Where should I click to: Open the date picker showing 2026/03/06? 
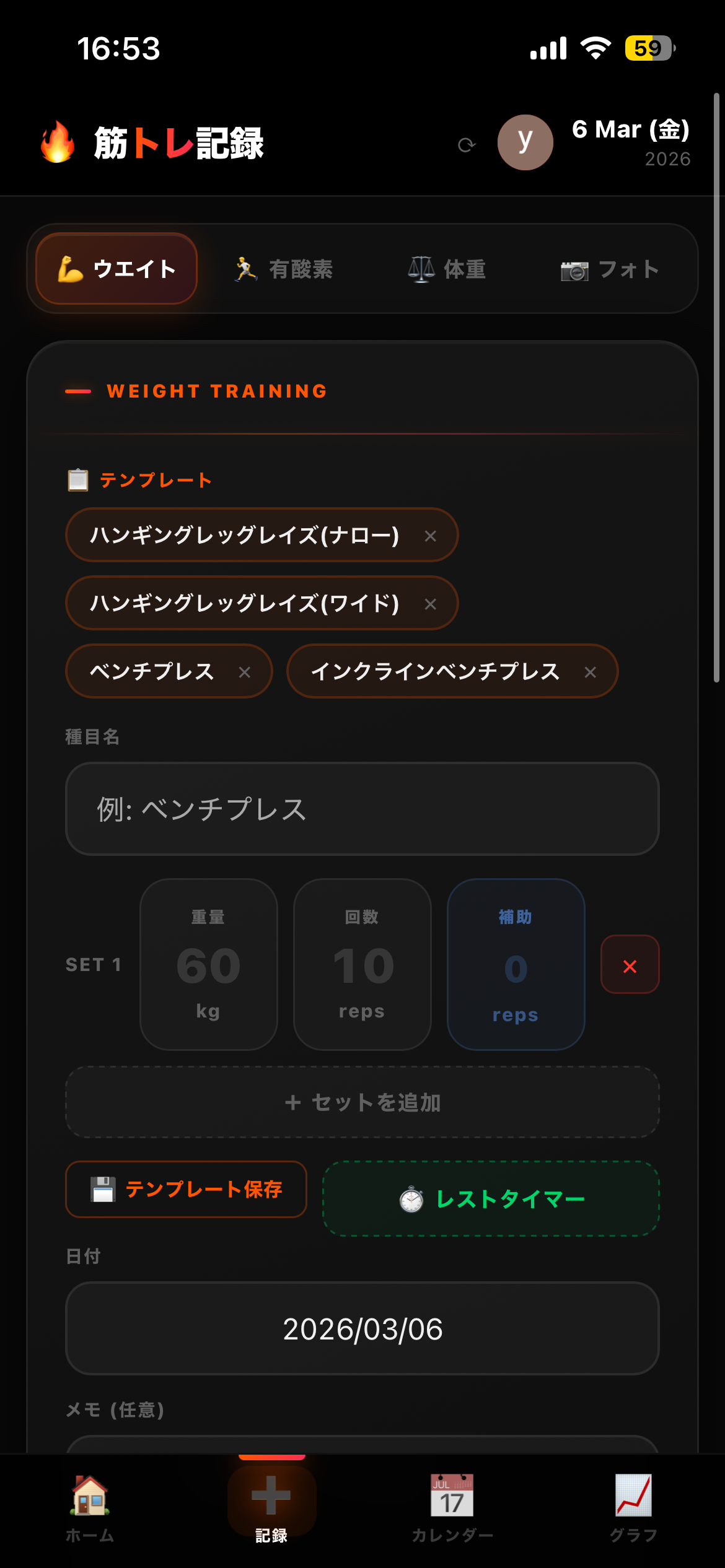coord(362,1328)
